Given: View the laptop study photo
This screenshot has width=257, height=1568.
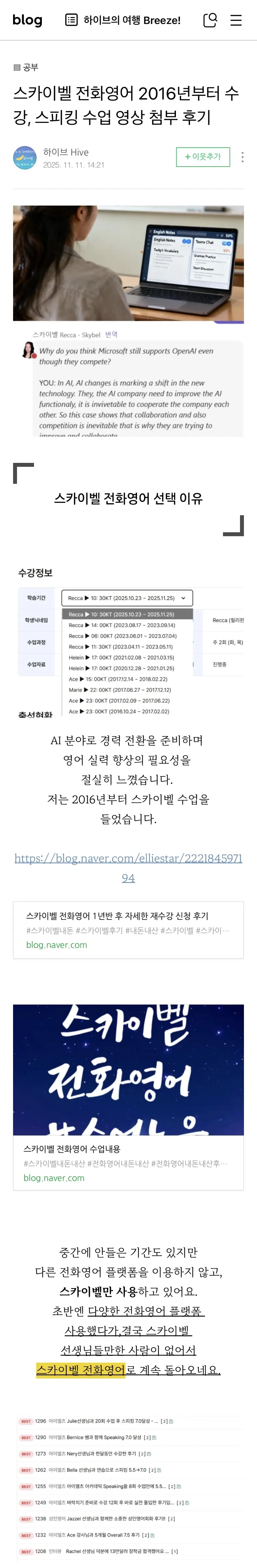Looking at the screenshot, I should 128,263.
